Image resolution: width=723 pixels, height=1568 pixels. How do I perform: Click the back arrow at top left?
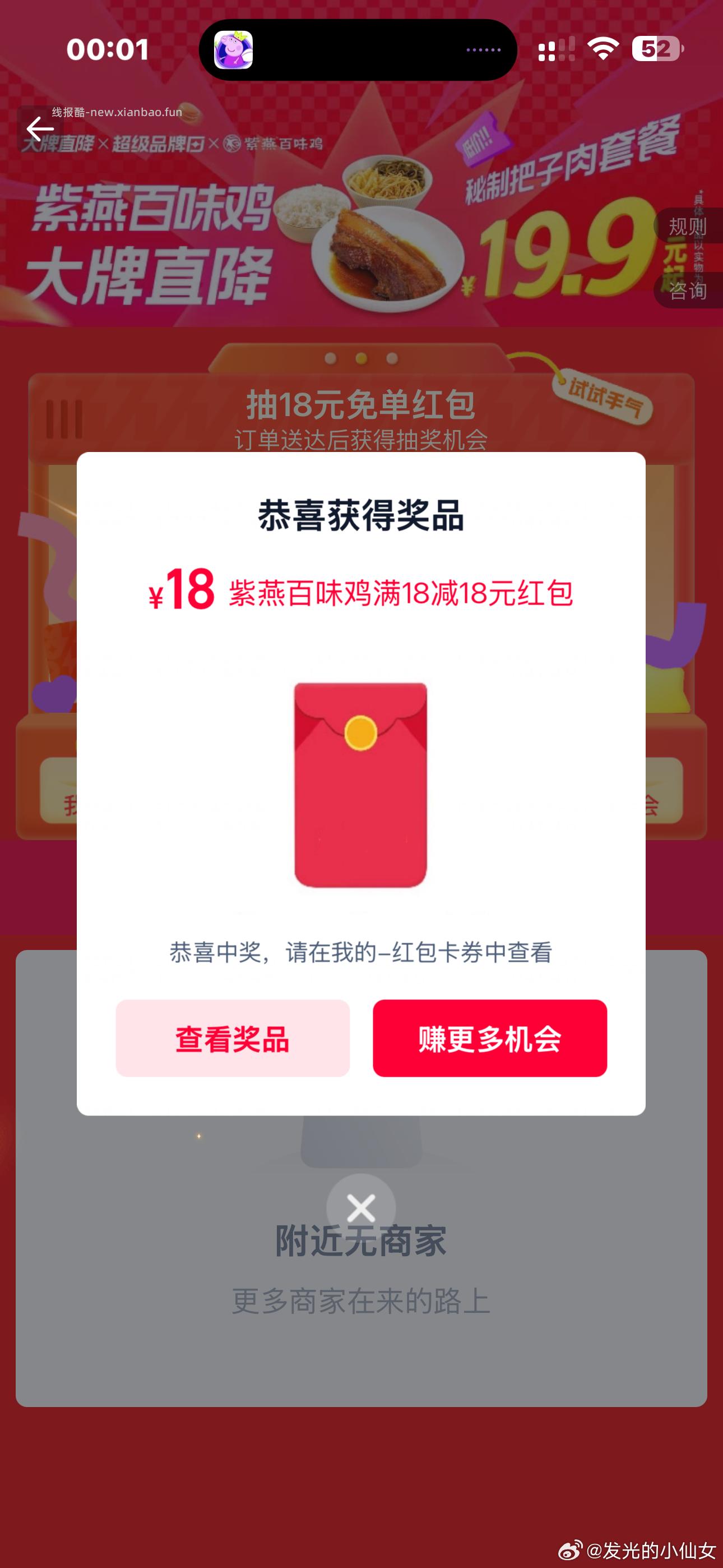coord(40,128)
